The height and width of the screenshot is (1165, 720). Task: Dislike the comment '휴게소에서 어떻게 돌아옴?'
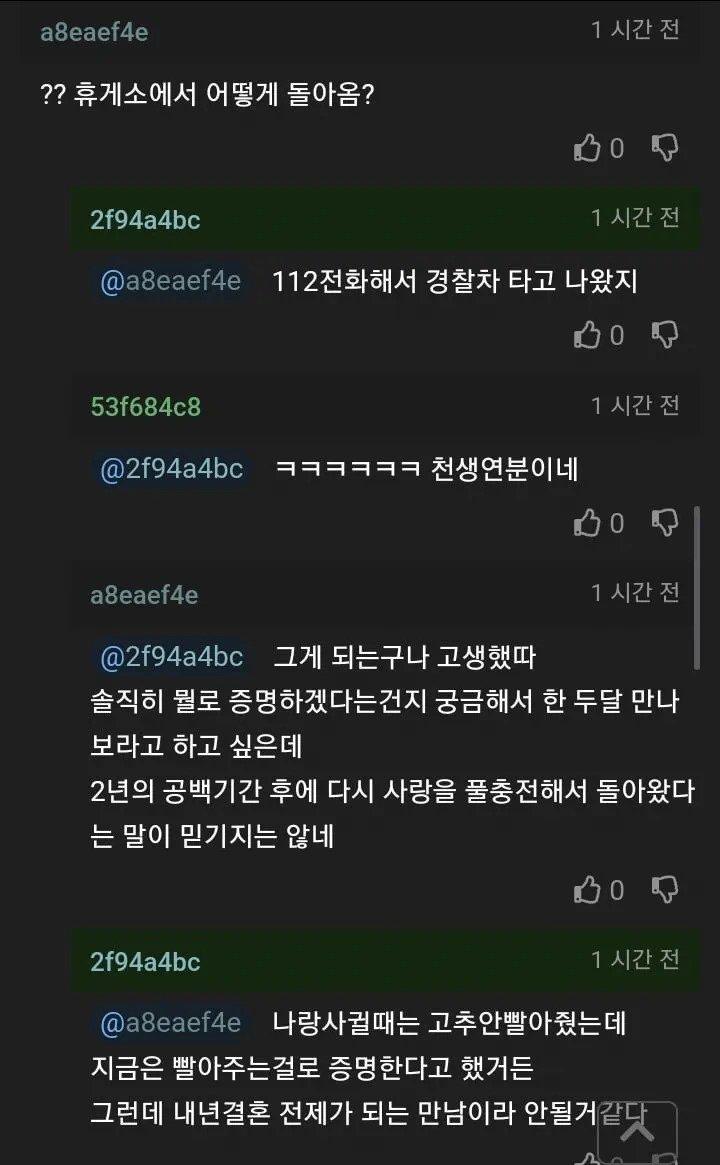pyautogui.click(x=665, y=149)
